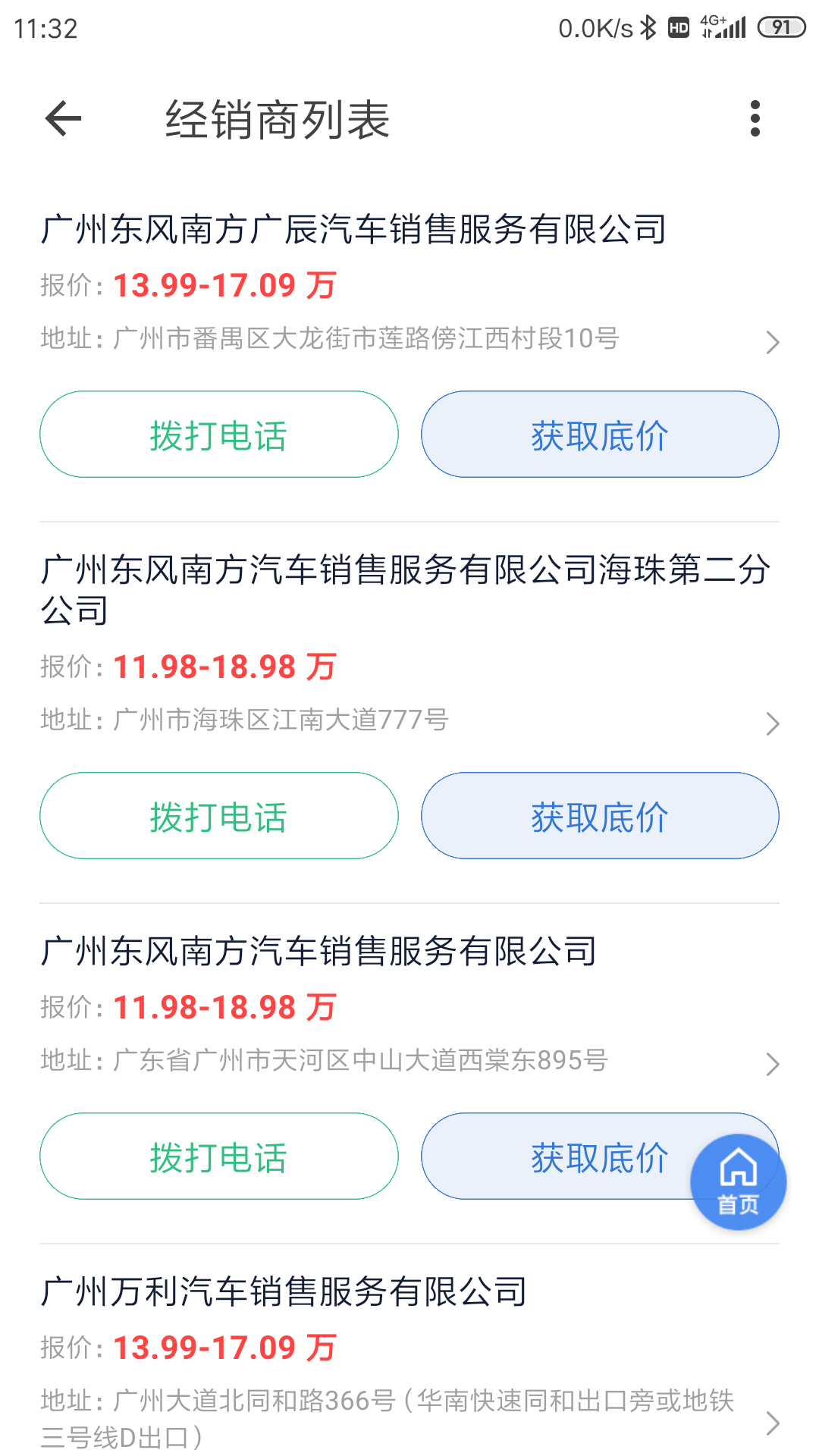The image size is (819, 1456).
Task: Go back from the 经销商列表 page
Action: tap(63, 118)
